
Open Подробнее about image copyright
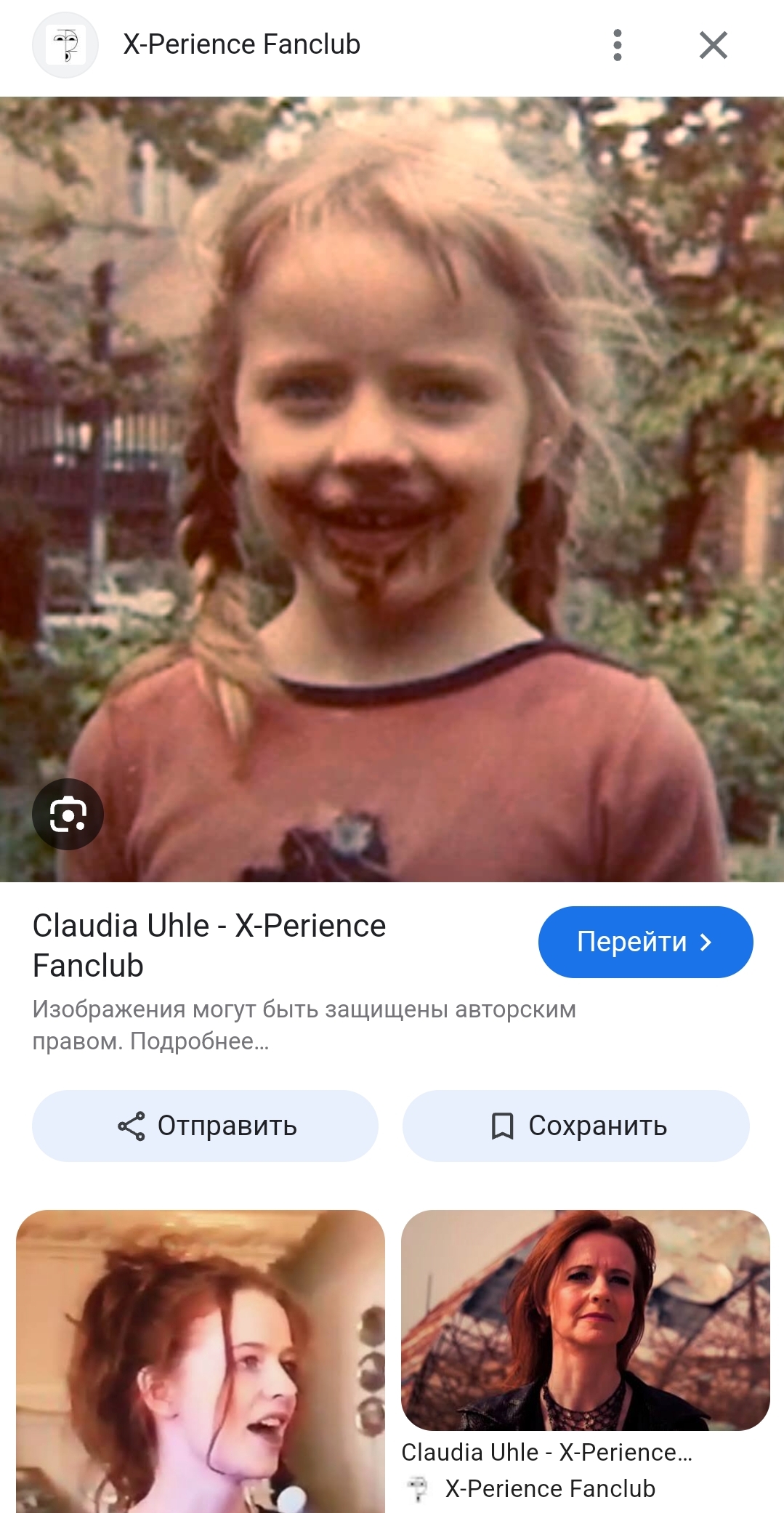click(x=198, y=1041)
